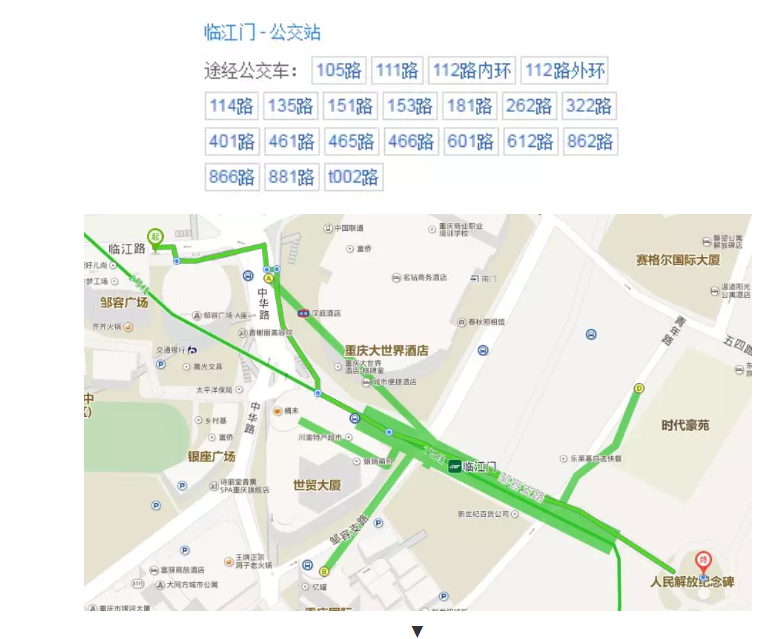Image resolution: width=783 pixels, height=639 pixels.
Task: Tap the 151路 route chip
Action: 350,106
